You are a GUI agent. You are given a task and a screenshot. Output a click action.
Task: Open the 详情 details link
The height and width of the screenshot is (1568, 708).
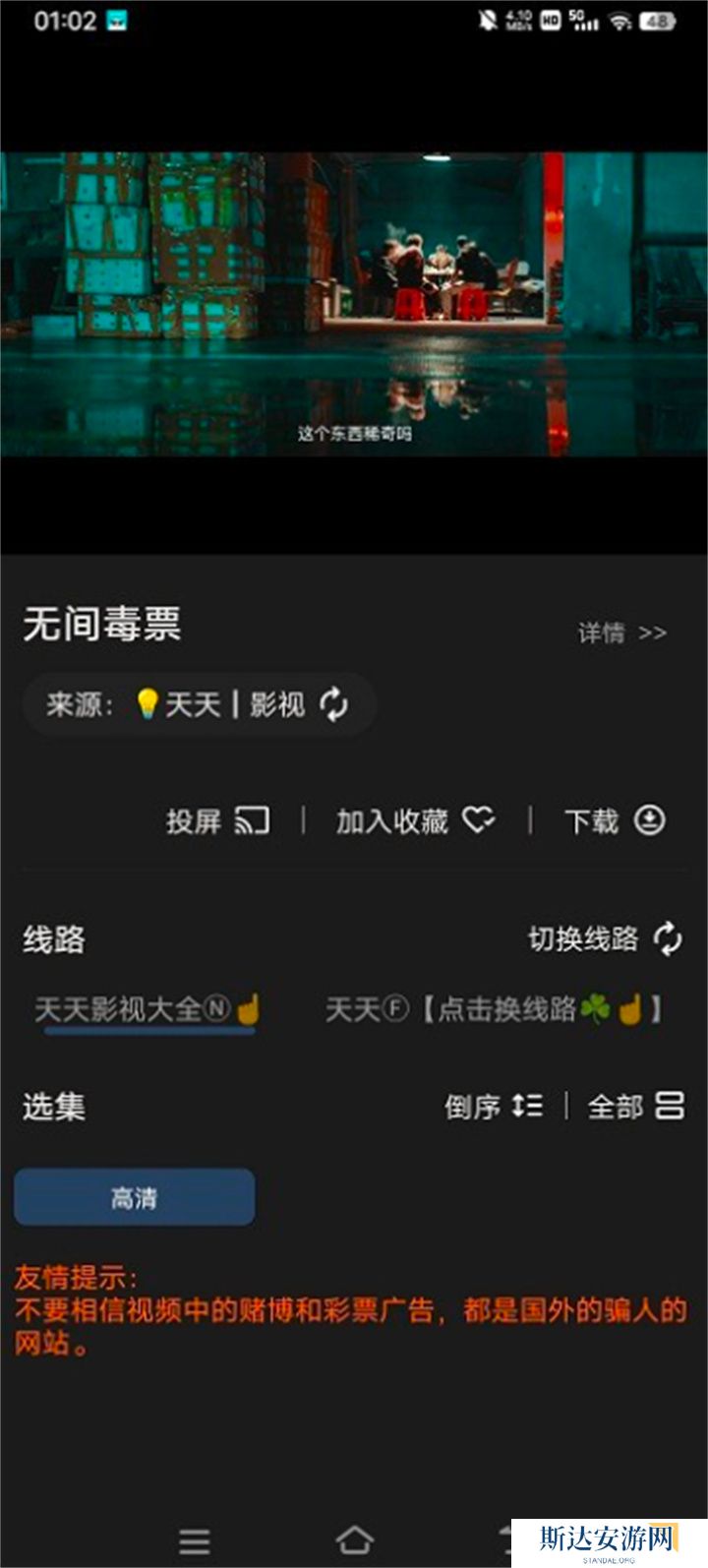click(x=621, y=633)
